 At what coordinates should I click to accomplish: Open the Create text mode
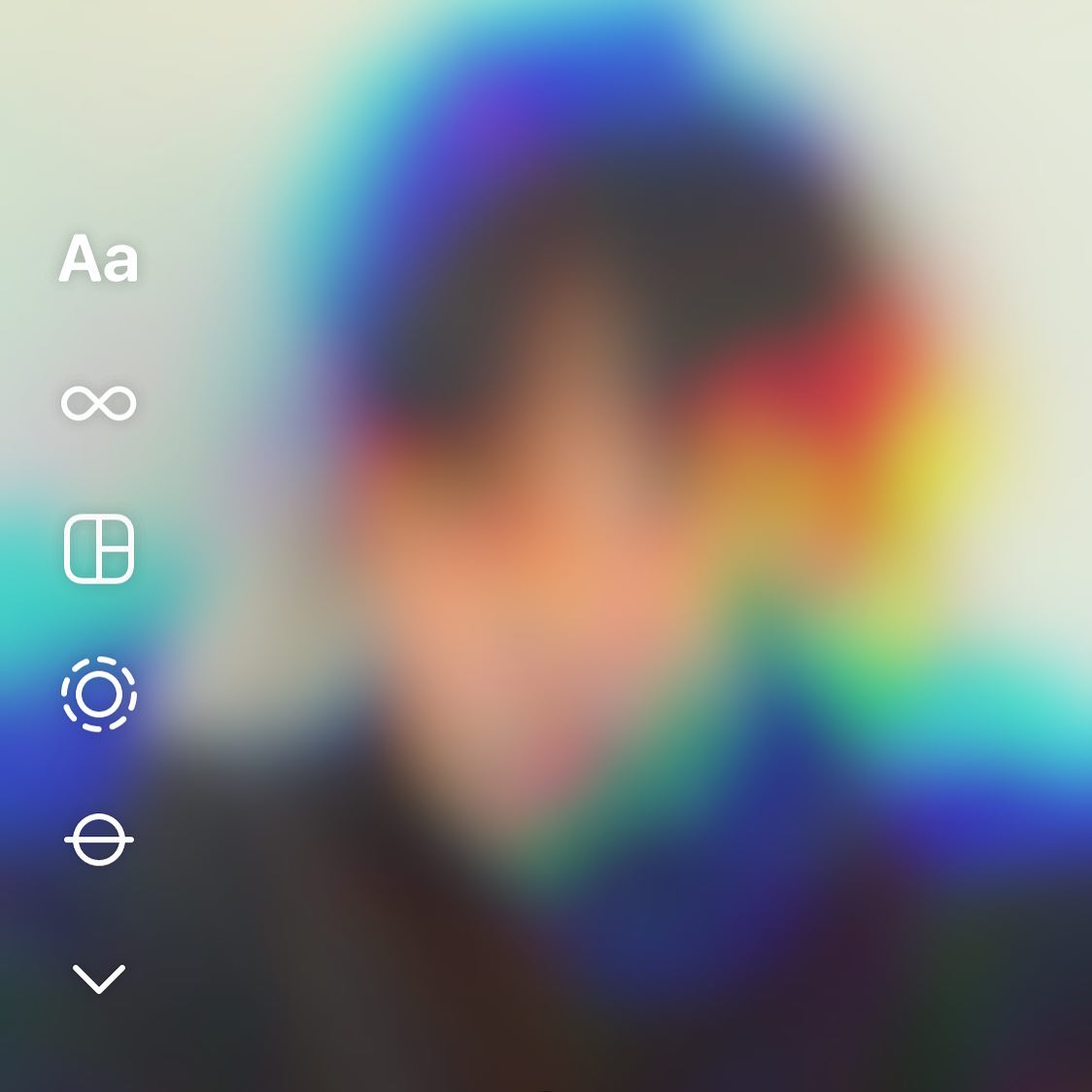(98, 259)
